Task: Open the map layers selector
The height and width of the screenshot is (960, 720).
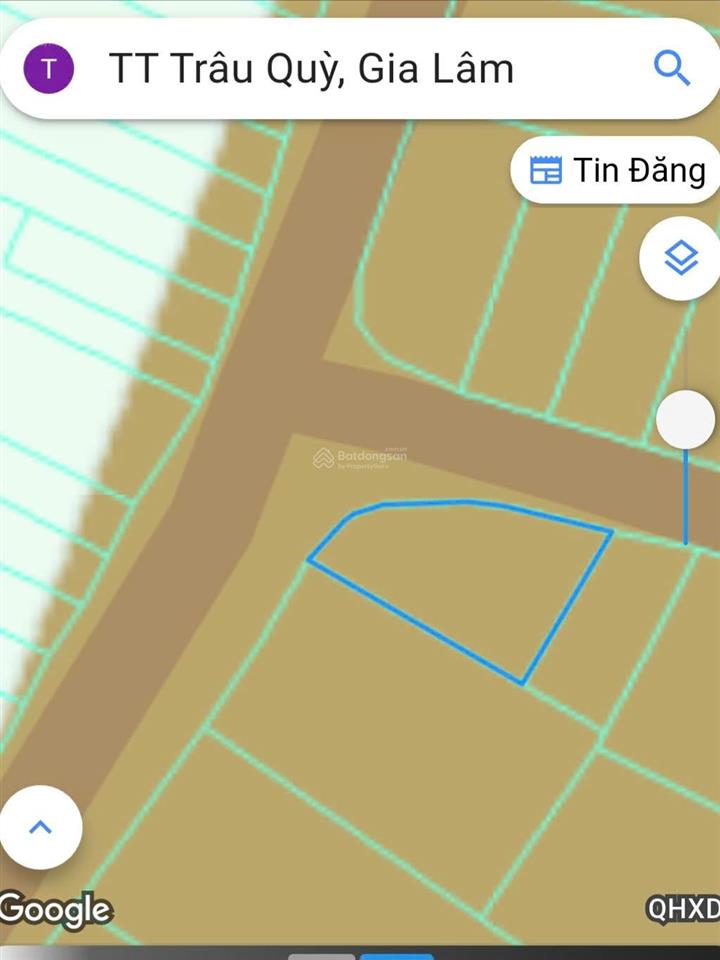Action: pos(680,260)
